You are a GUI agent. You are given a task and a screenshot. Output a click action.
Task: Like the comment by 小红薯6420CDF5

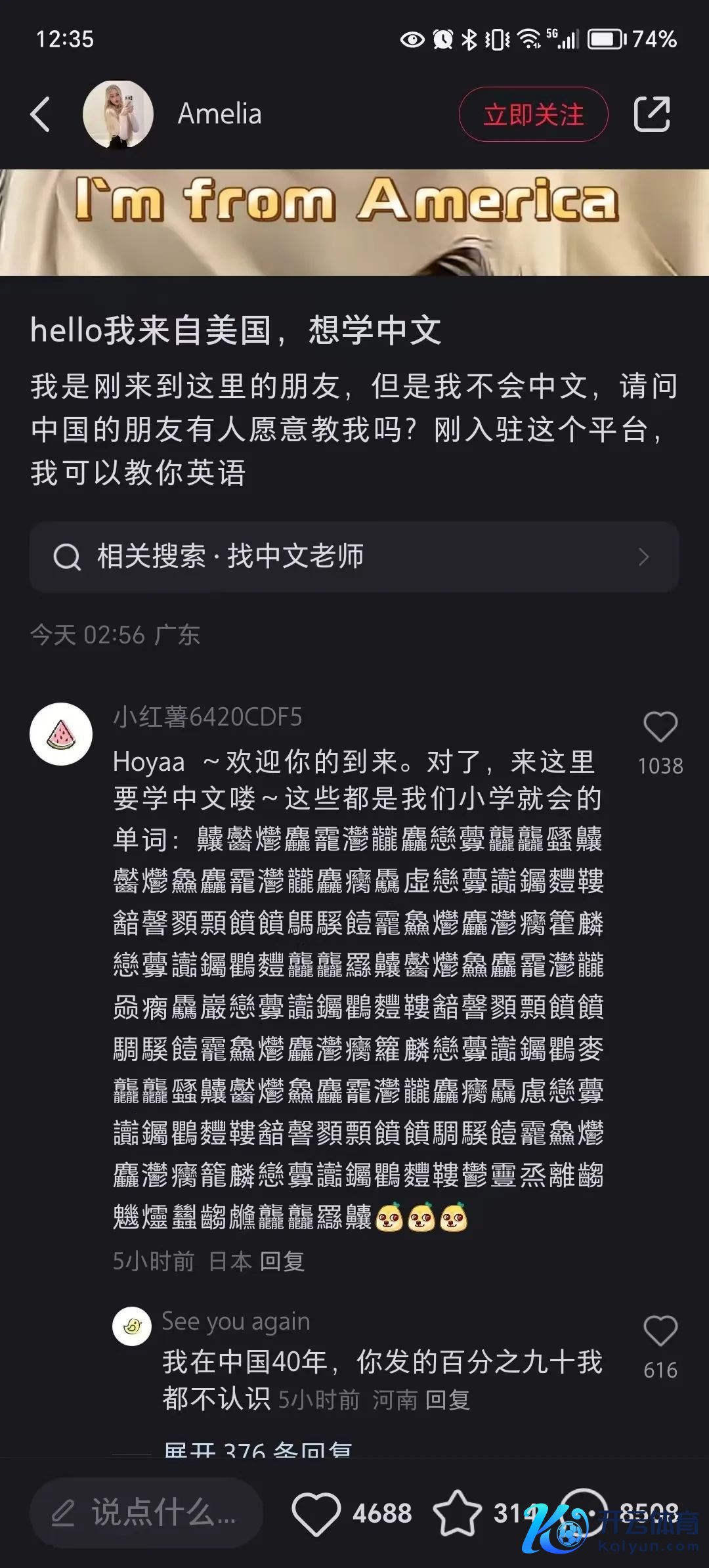[x=660, y=728]
